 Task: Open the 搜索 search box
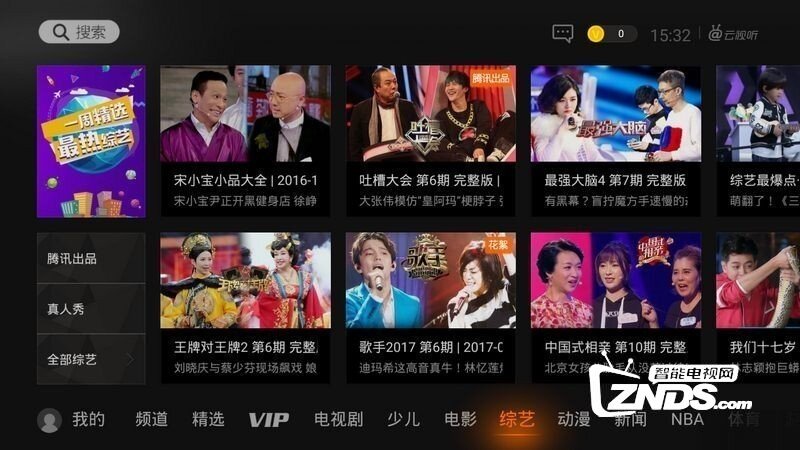coord(79,32)
